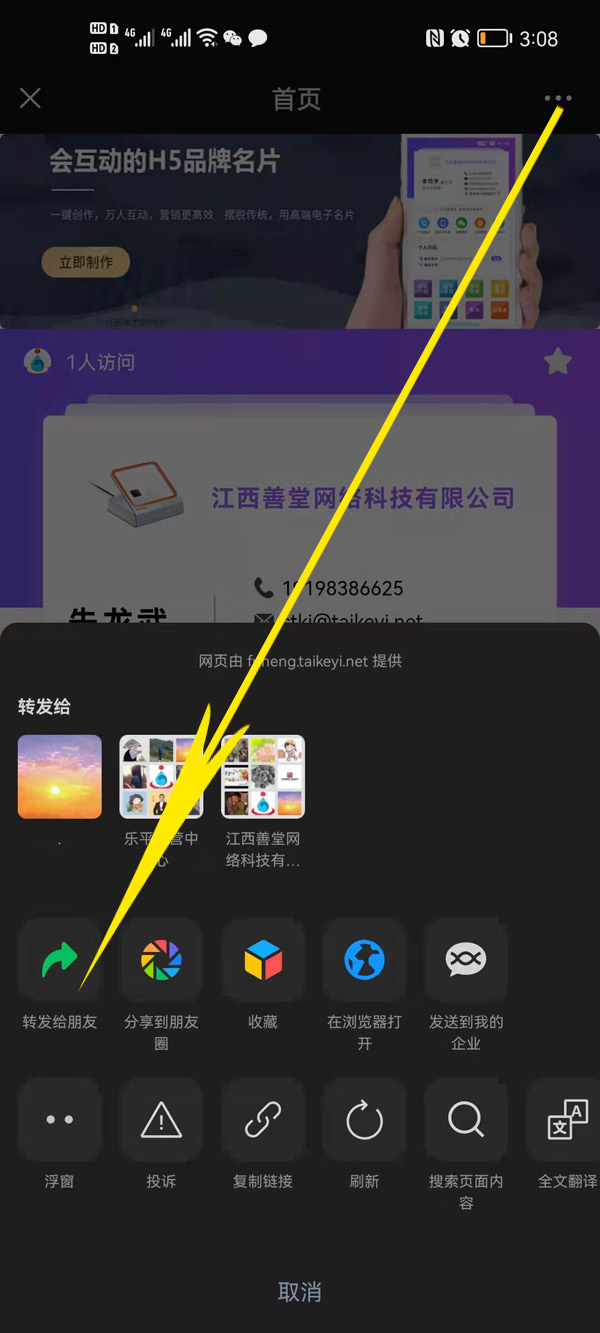
Task: Copy the link with 复制链接
Action: [263, 1121]
